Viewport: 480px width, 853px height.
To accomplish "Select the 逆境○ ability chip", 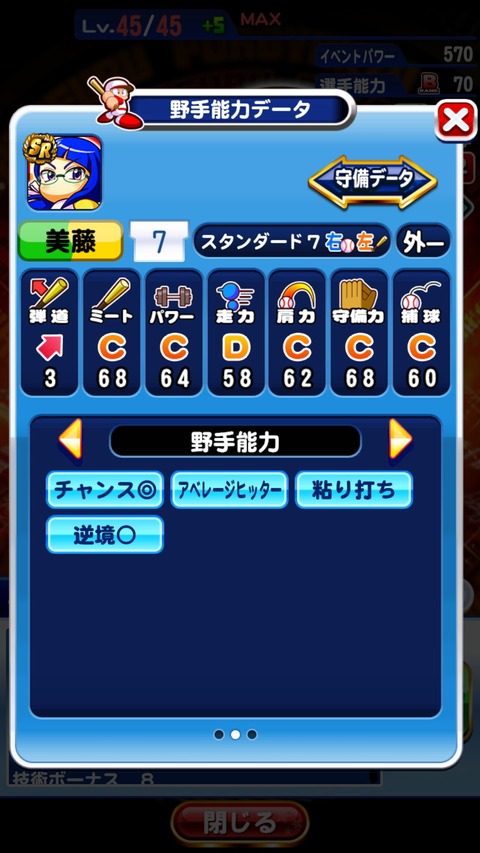I will click(104, 535).
